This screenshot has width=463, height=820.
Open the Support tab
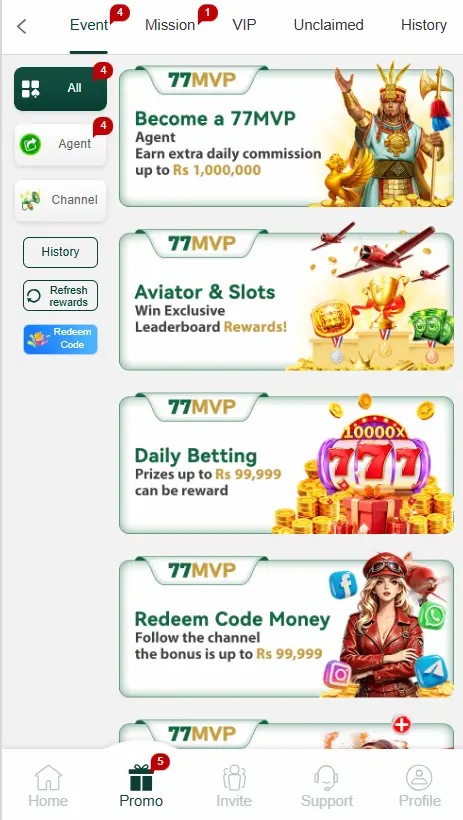pyautogui.click(x=326, y=786)
